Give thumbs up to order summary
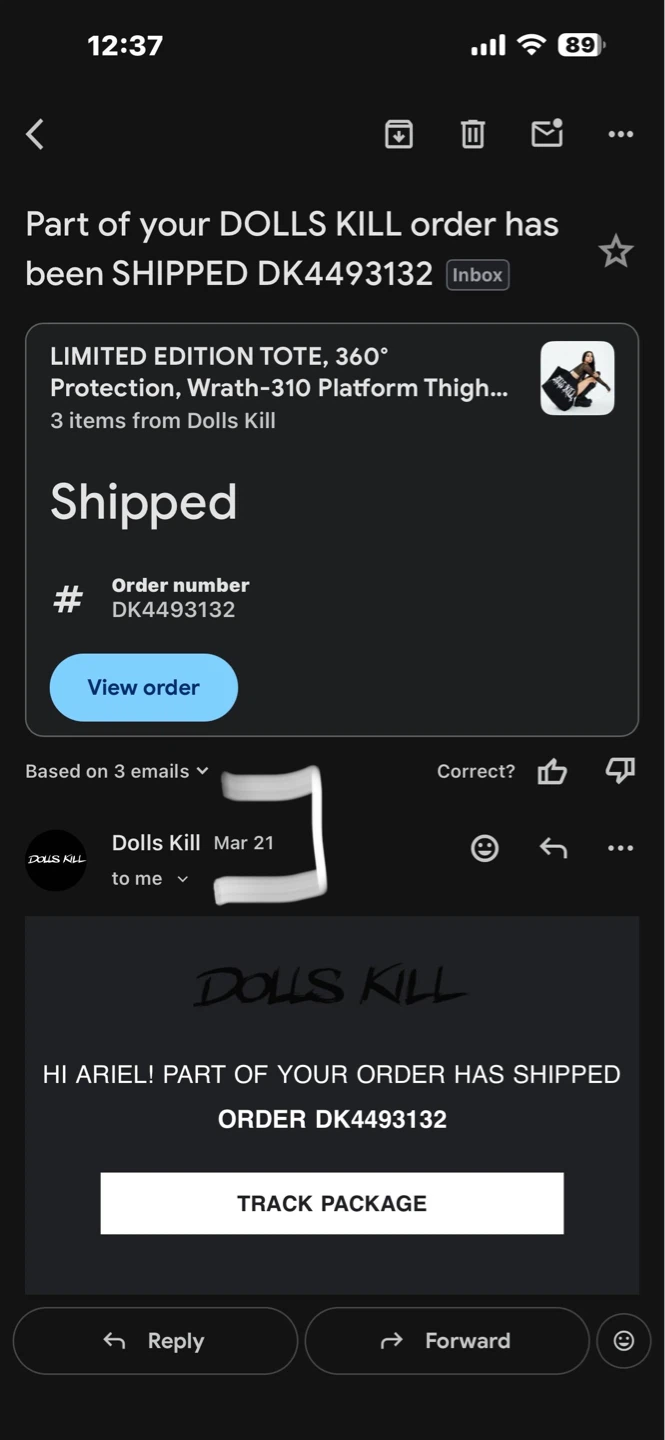This screenshot has height=1440, width=665. [552, 771]
